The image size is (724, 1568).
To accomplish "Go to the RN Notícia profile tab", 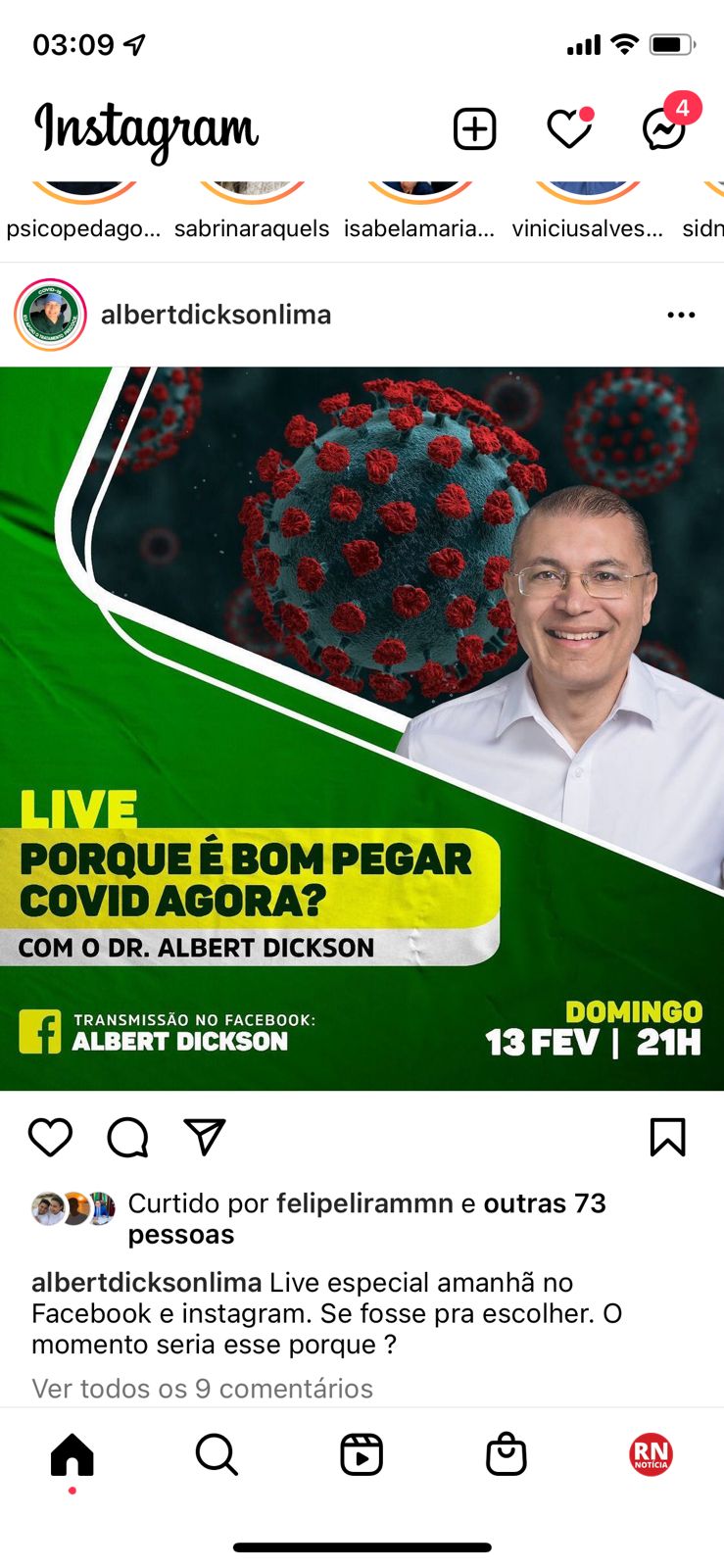I will pyautogui.click(x=651, y=1454).
